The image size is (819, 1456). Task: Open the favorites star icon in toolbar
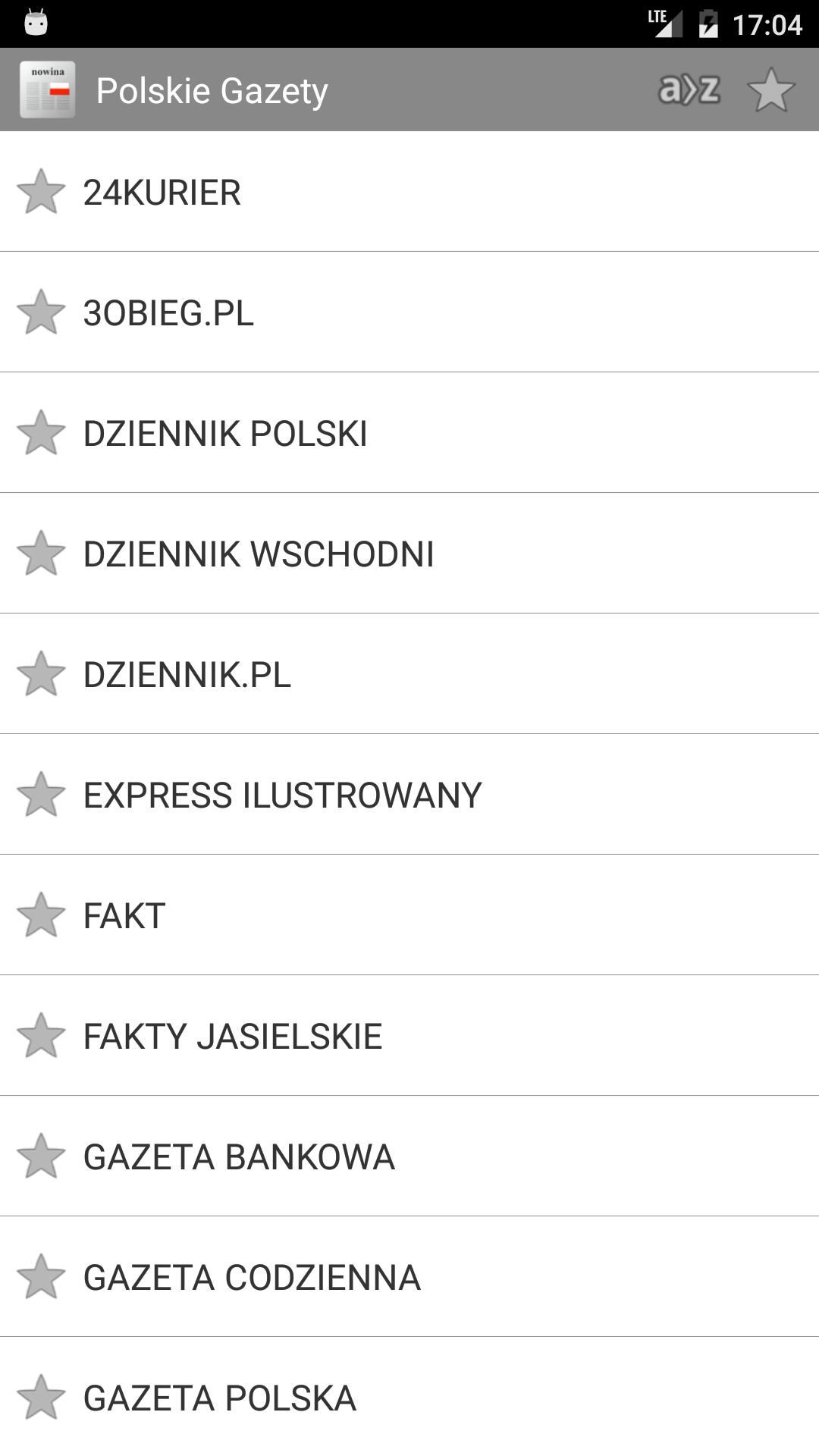[771, 89]
